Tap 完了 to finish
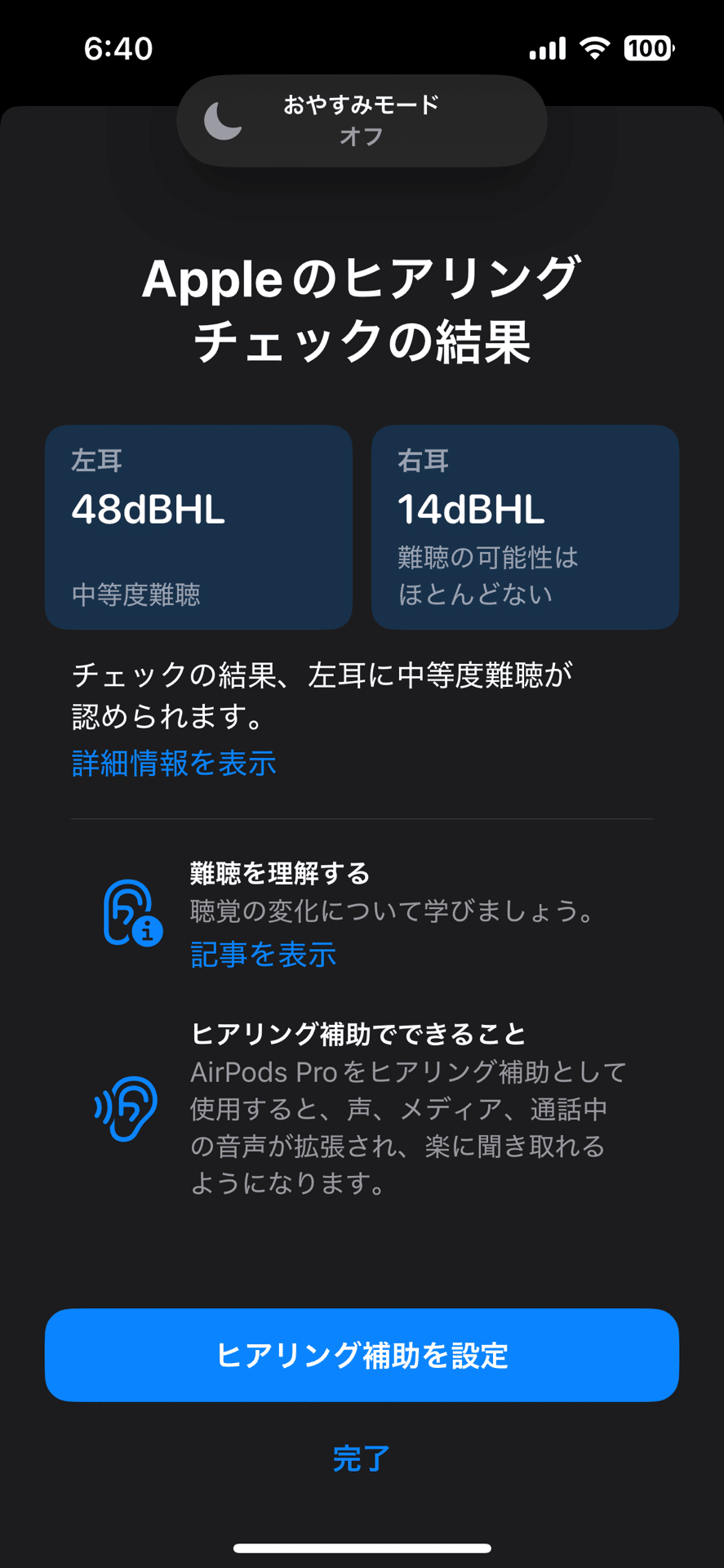Screen dimensions: 724x1568 tap(362, 1458)
